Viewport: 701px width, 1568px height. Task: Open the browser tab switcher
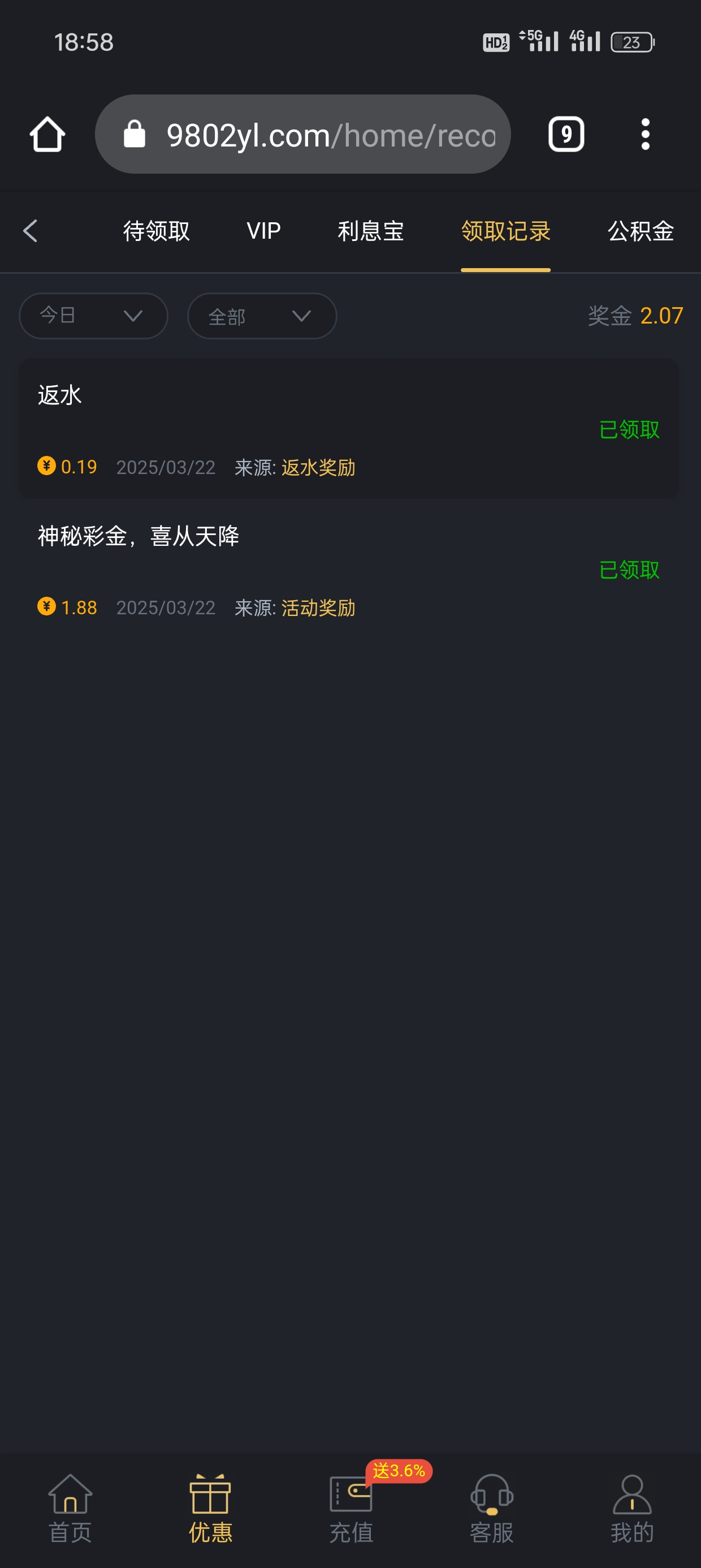566,135
